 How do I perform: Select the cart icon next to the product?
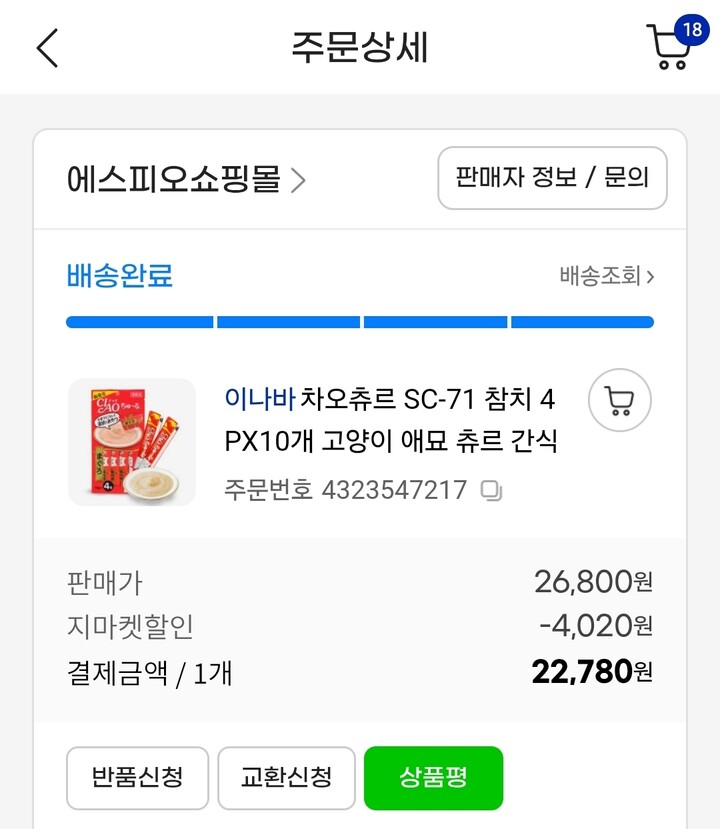(618, 400)
